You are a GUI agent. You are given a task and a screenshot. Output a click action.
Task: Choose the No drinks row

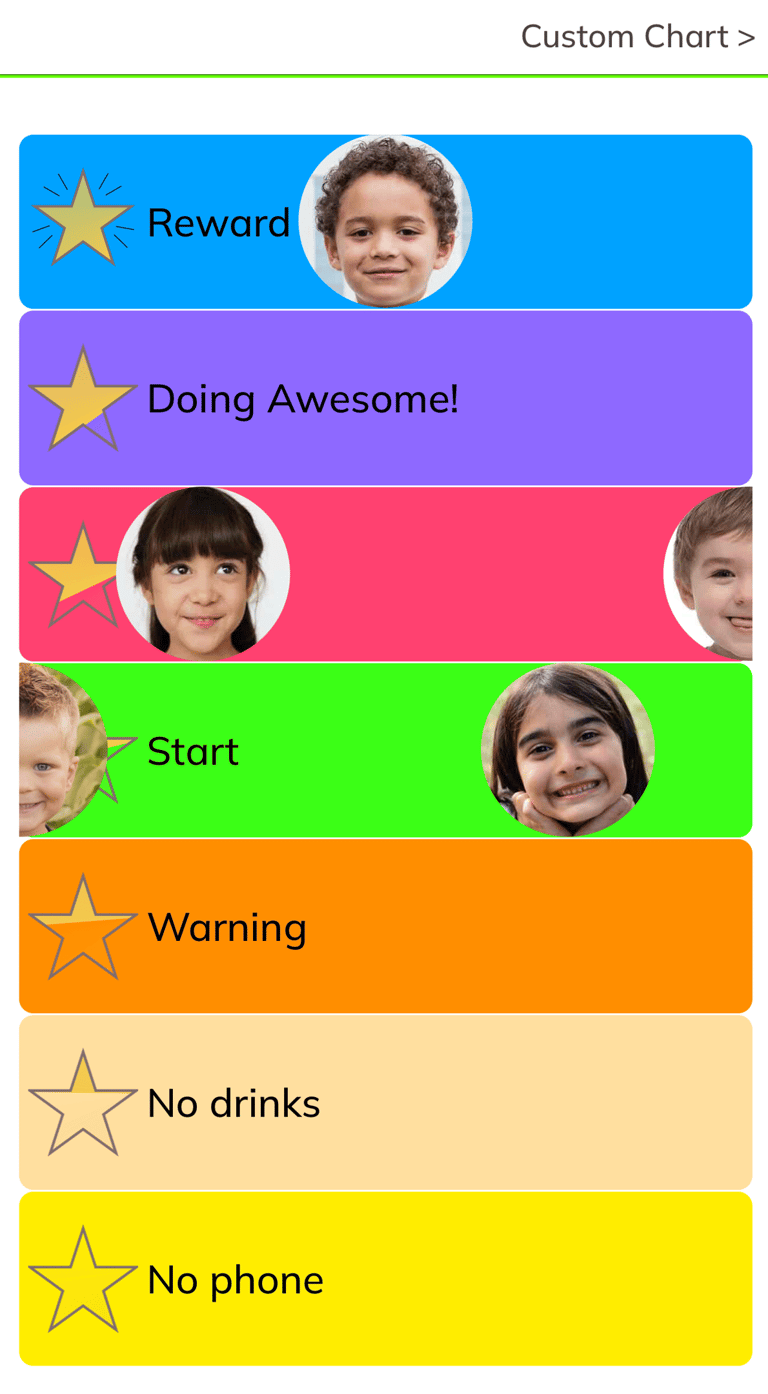[x=385, y=1102]
